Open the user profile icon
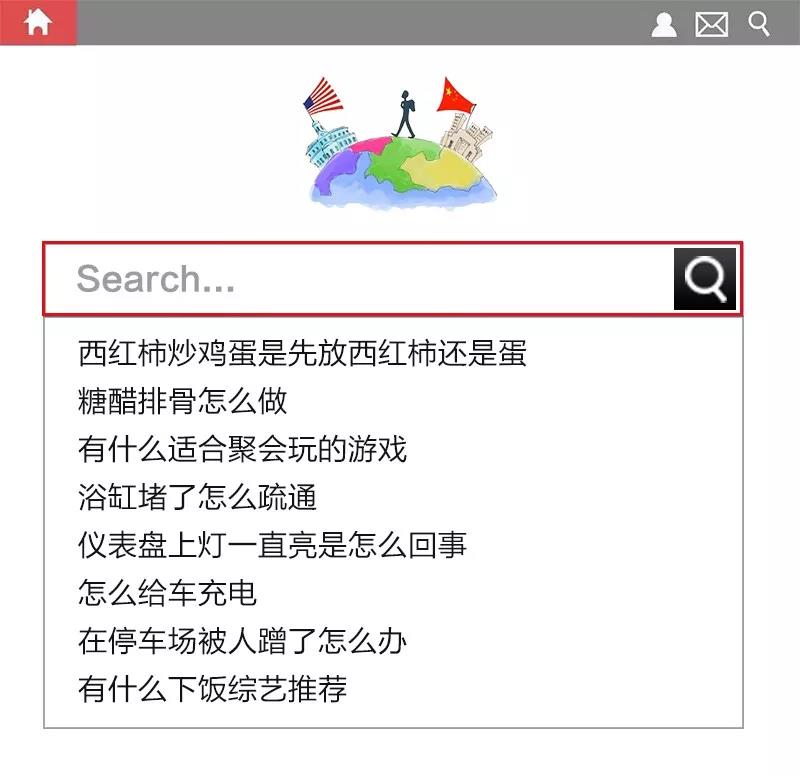The image size is (800, 776). [x=664, y=24]
